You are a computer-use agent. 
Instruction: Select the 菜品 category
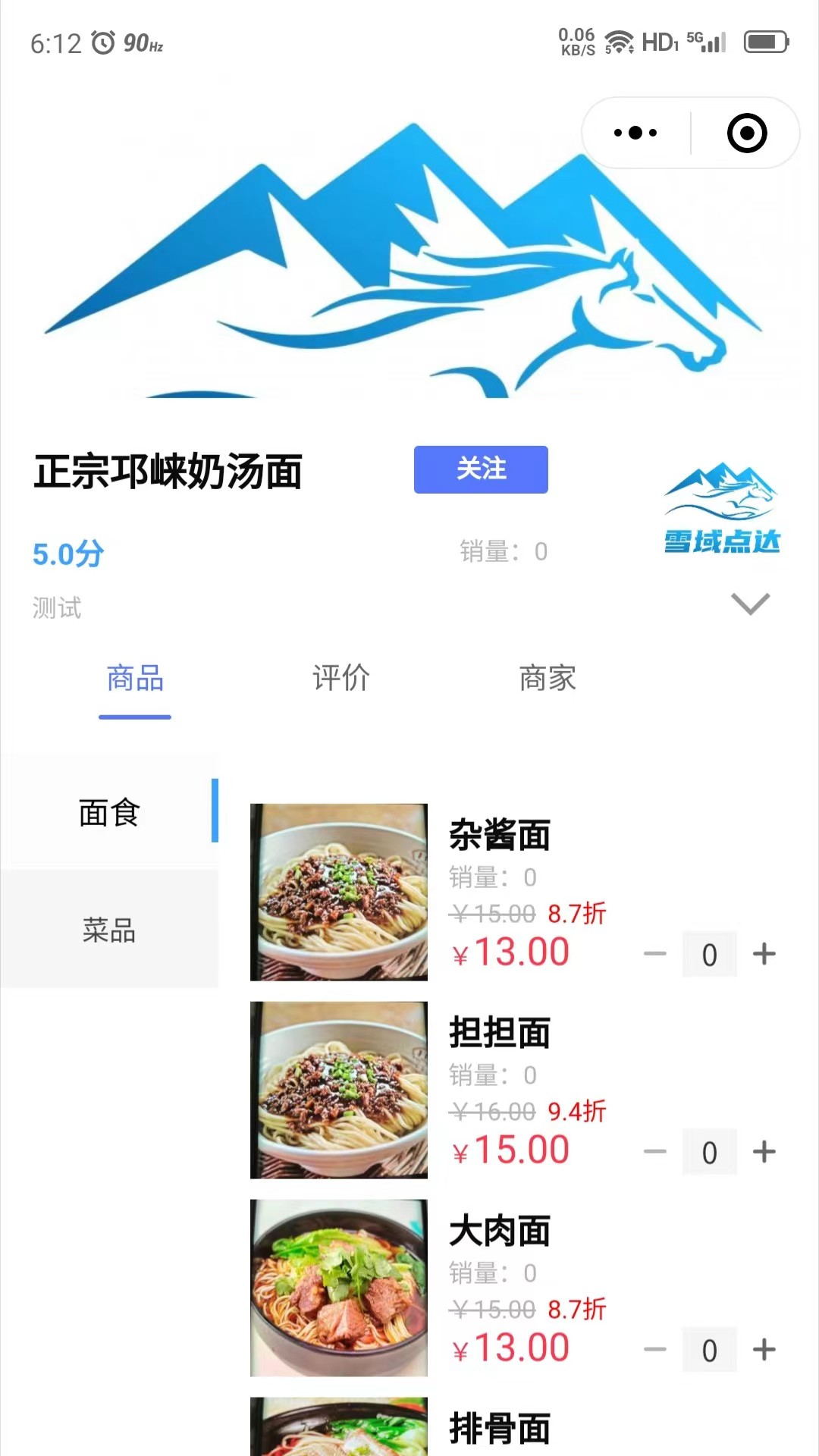tap(109, 931)
